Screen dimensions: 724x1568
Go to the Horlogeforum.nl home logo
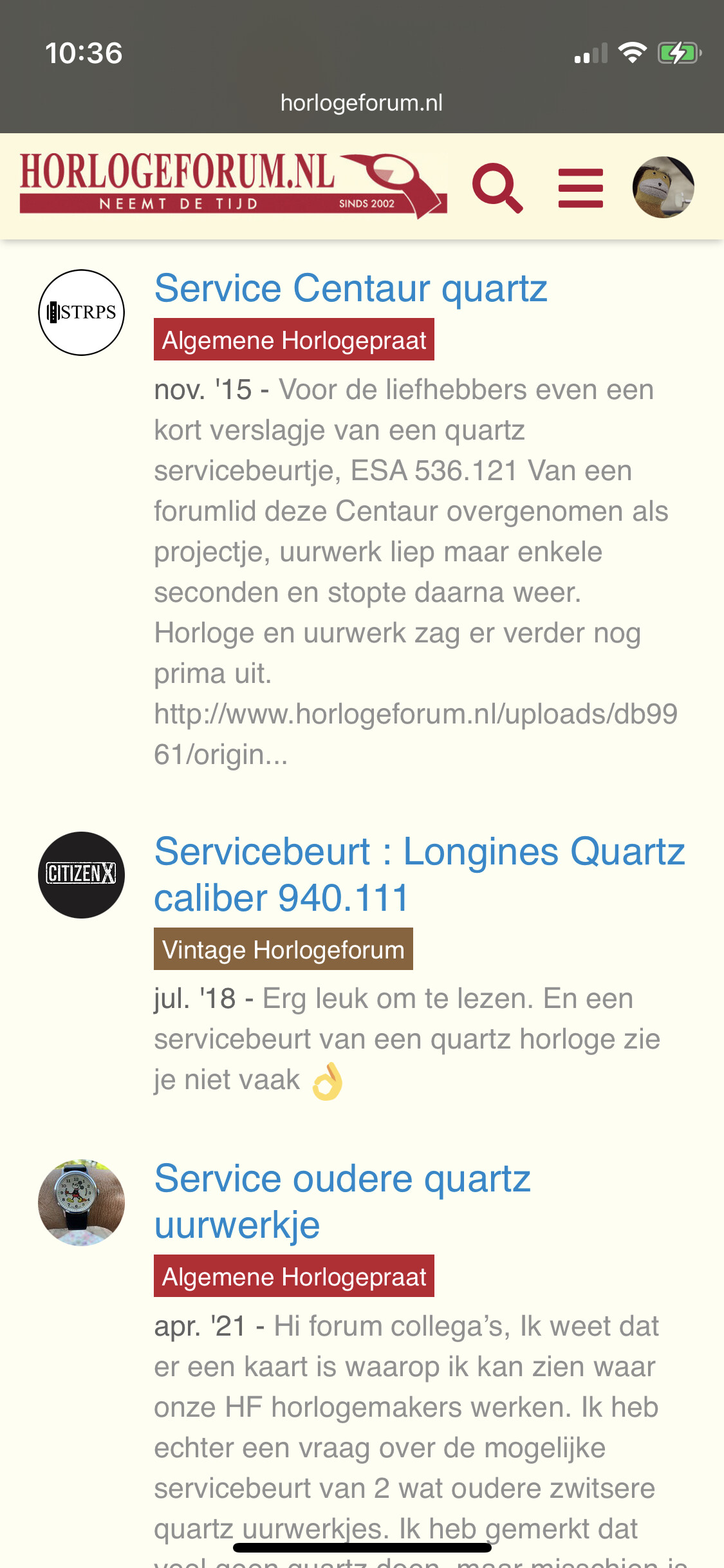233,185
